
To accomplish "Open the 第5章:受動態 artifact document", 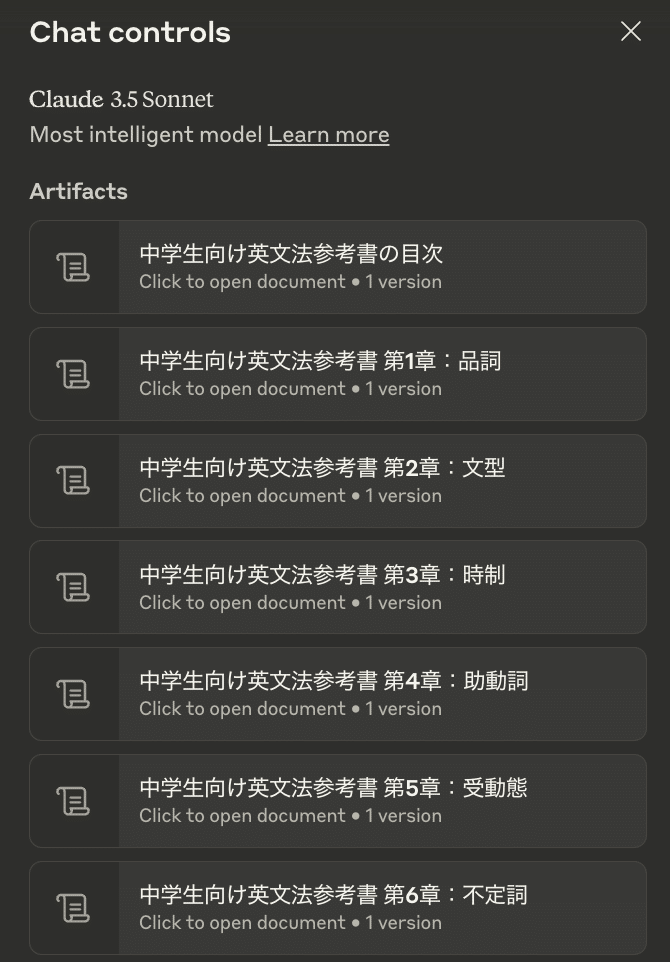I will [x=338, y=801].
